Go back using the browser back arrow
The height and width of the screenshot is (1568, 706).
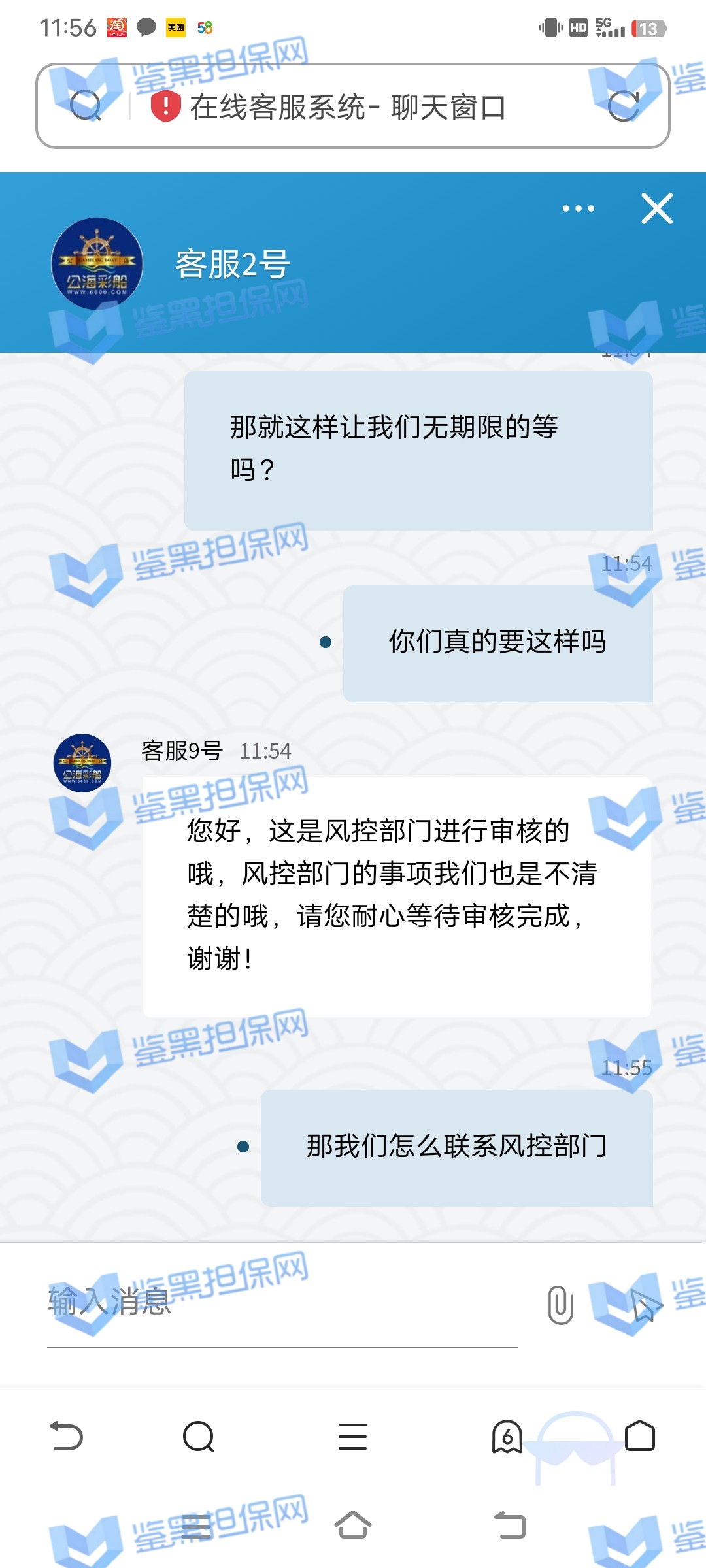(x=67, y=1437)
